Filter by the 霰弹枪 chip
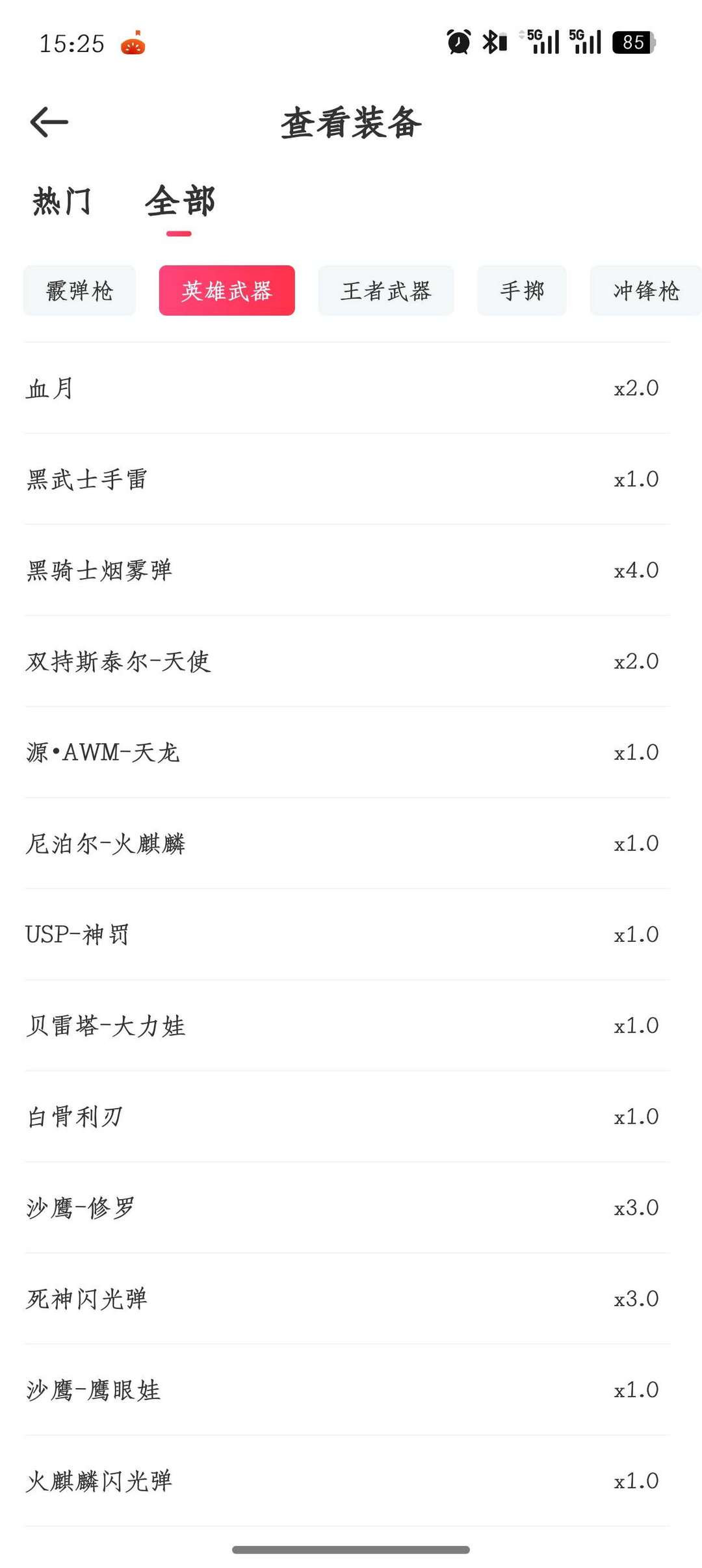This screenshot has width=702, height=1568. [79, 291]
